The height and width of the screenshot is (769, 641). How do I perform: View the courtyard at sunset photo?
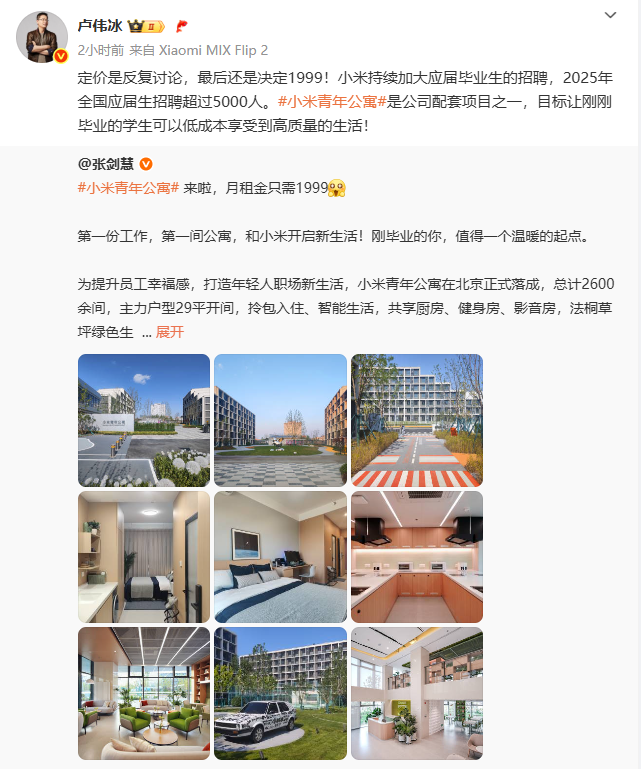coord(280,420)
